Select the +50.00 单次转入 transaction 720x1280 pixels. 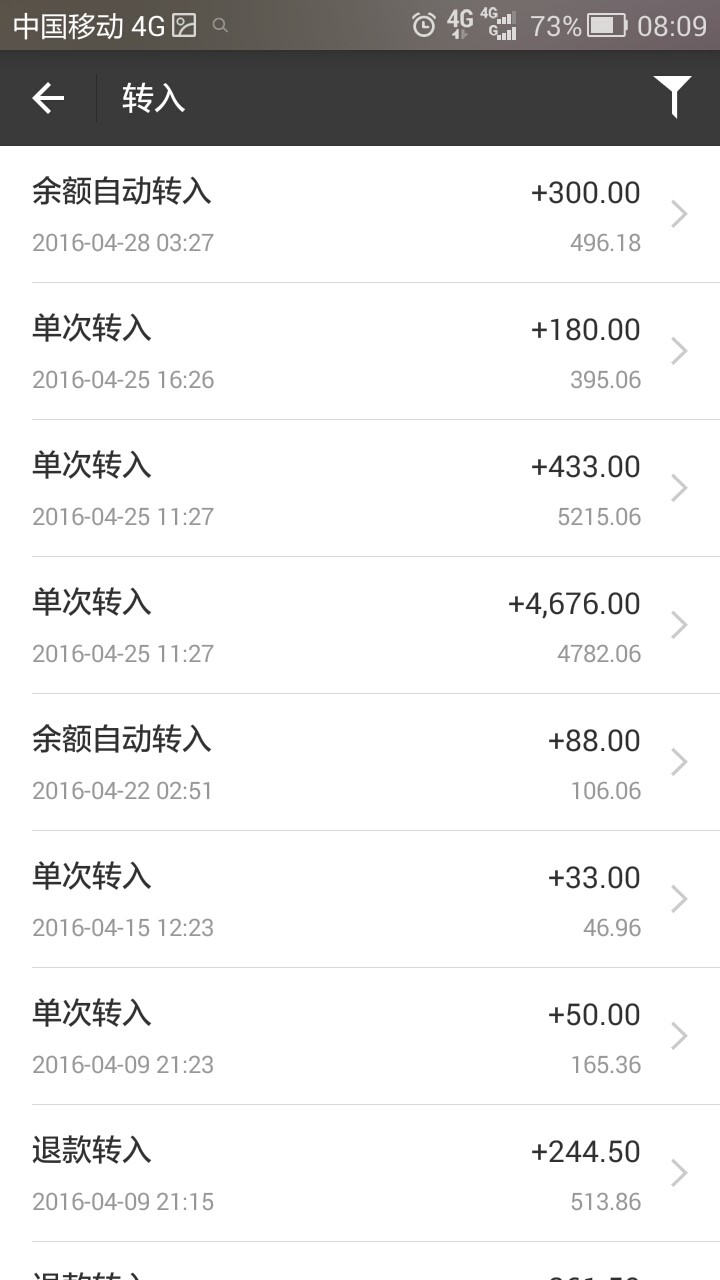(360, 1037)
